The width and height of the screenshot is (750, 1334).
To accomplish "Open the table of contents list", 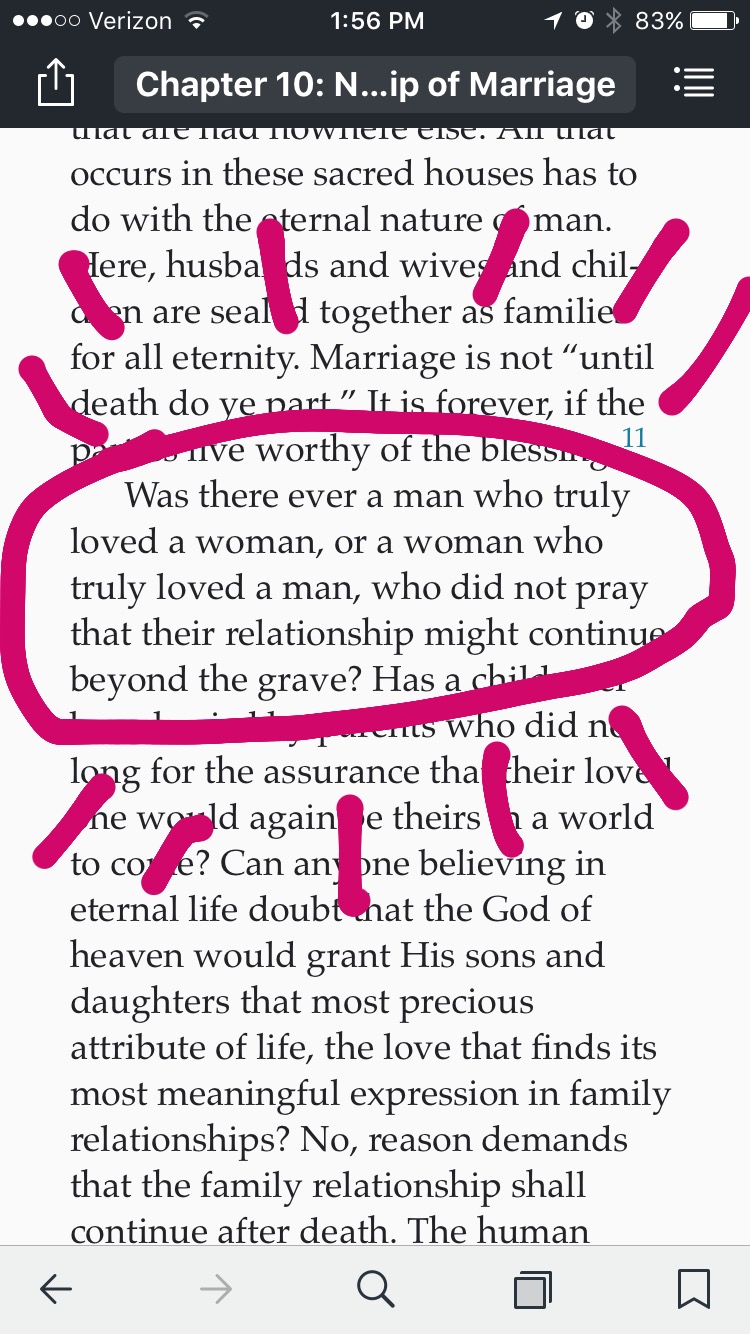I will 694,83.
